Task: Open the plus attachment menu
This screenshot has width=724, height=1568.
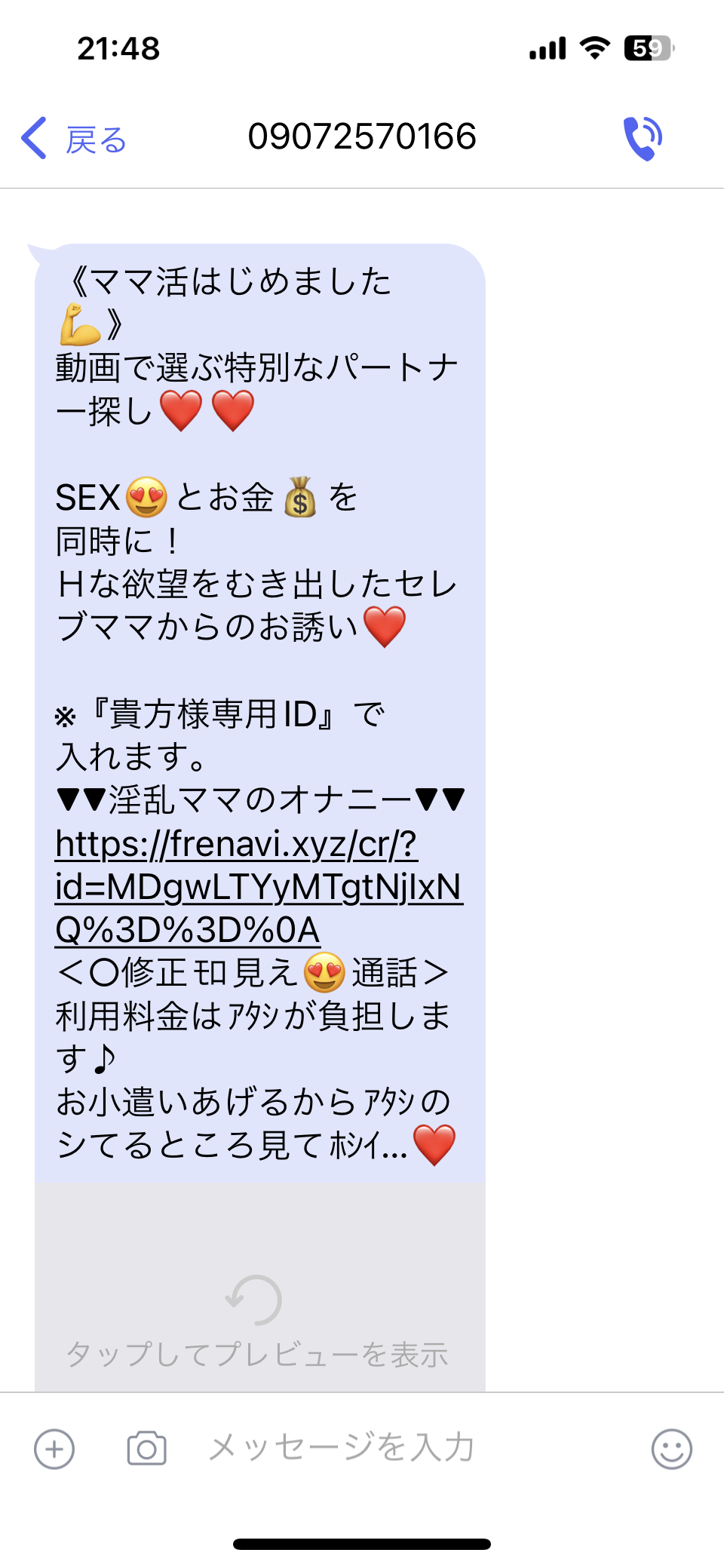Action: tap(54, 1449)
